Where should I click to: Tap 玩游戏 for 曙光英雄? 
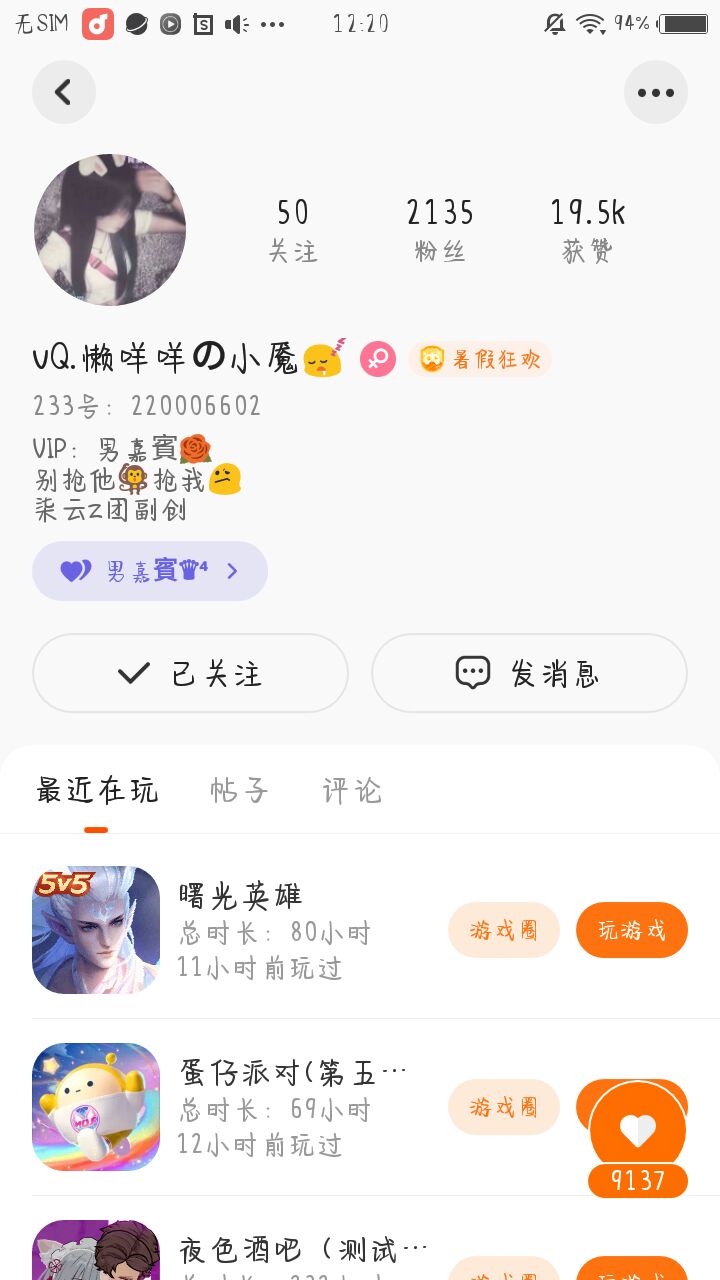tap(632, 930)
